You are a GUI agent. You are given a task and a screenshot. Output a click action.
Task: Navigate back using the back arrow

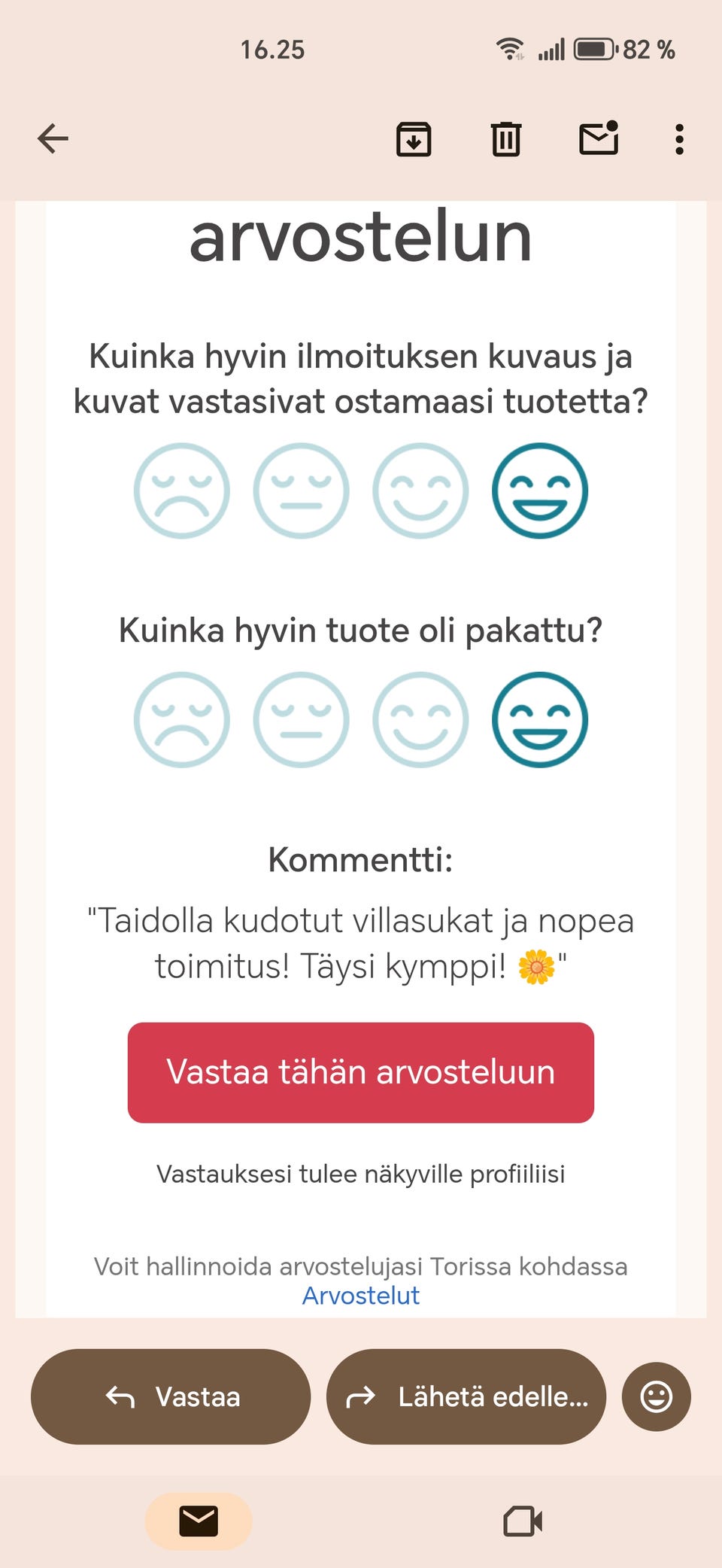51,138
